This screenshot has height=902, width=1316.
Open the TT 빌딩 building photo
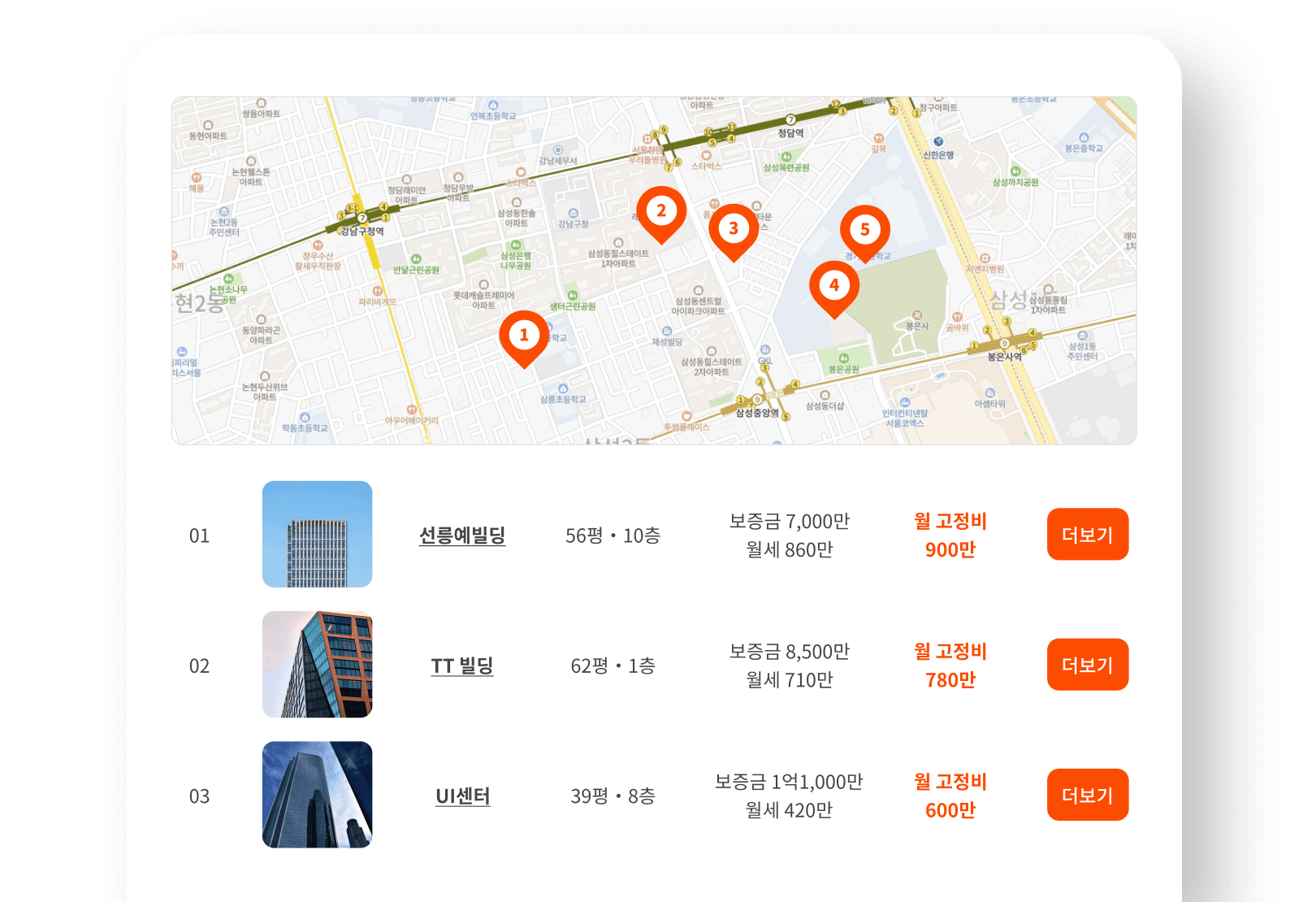318,664
